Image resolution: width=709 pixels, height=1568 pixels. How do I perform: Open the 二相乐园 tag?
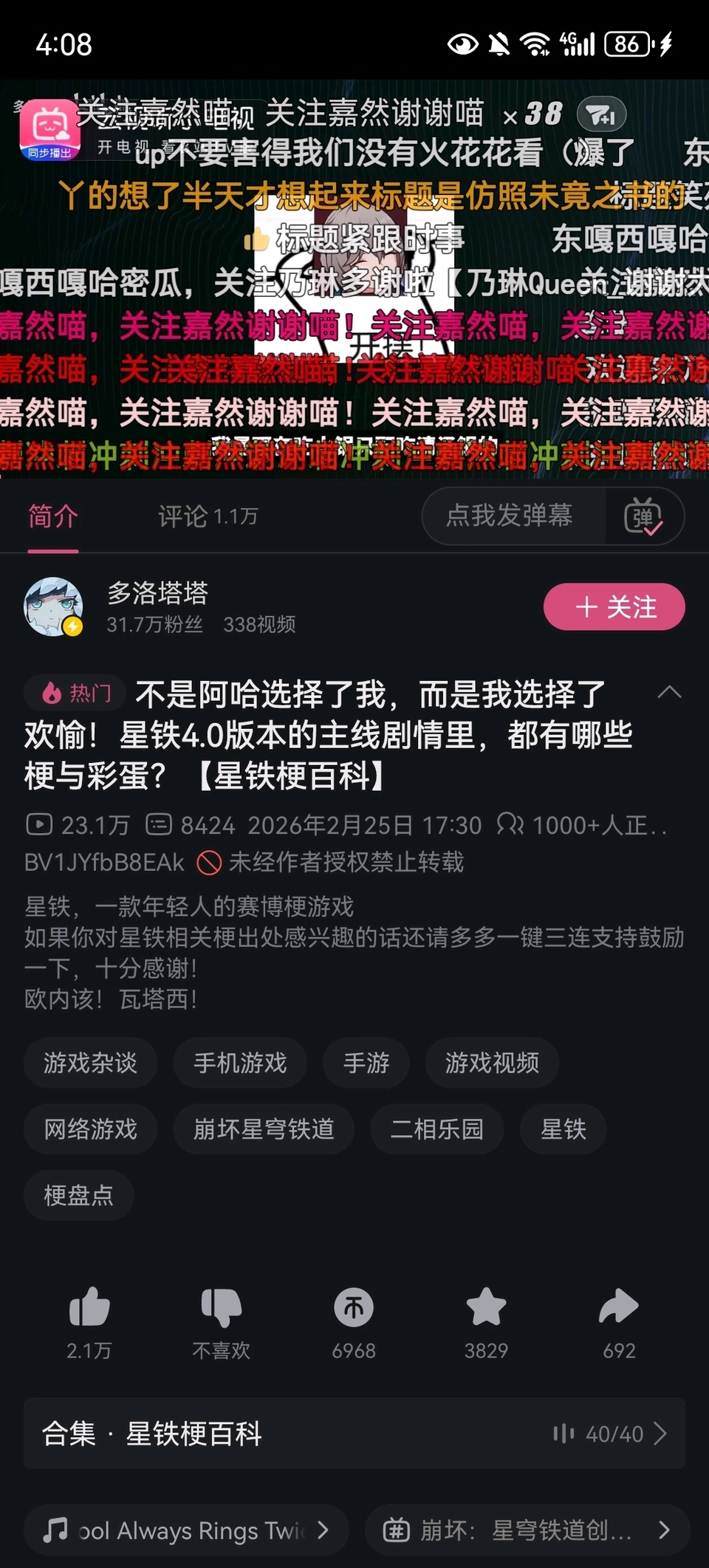tap(436, 1129)
